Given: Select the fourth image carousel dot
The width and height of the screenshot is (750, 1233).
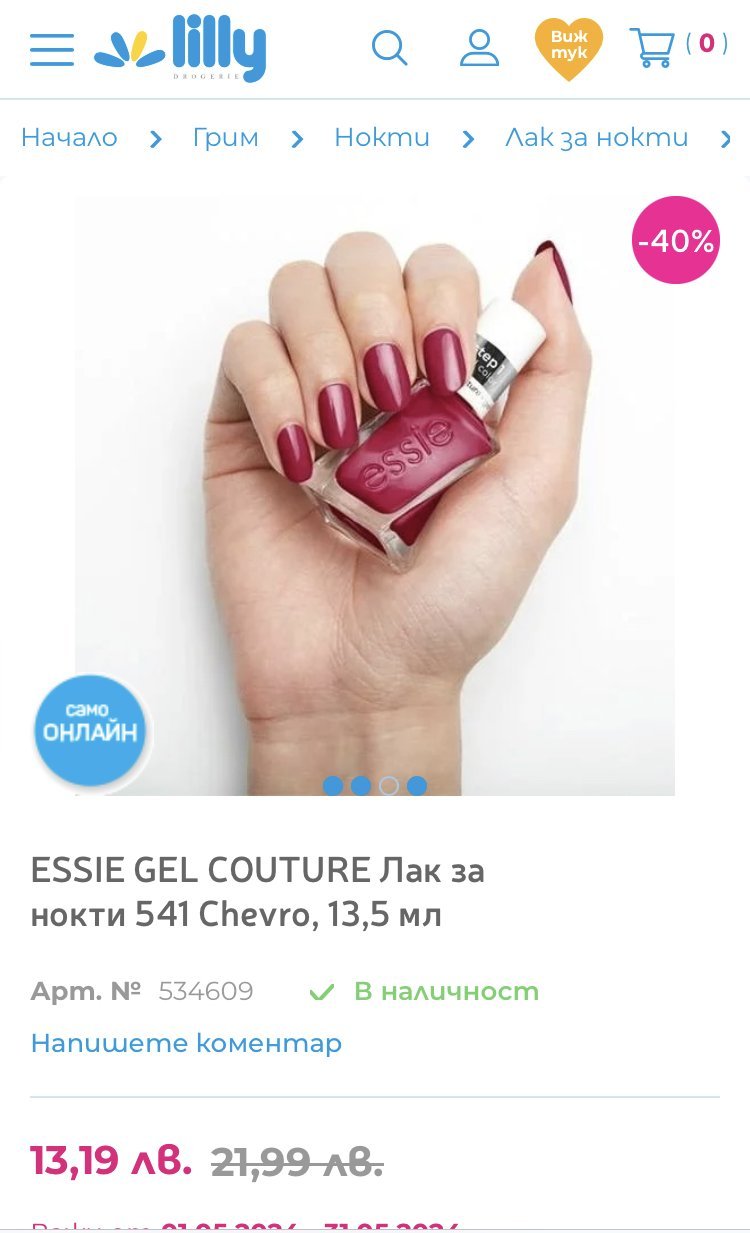Looking at the screenshot, I should pyautogui.click(x=417, y=786).
